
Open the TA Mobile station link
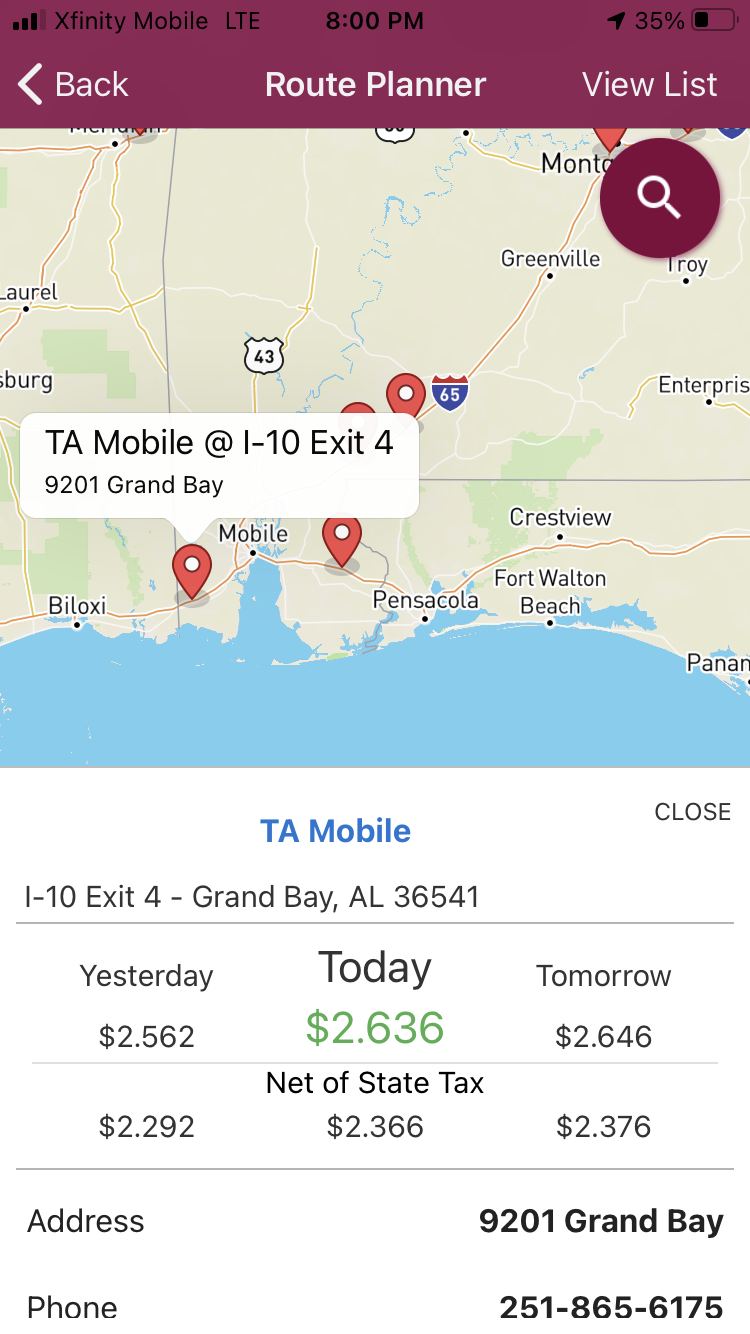click(x=335, y=831)
